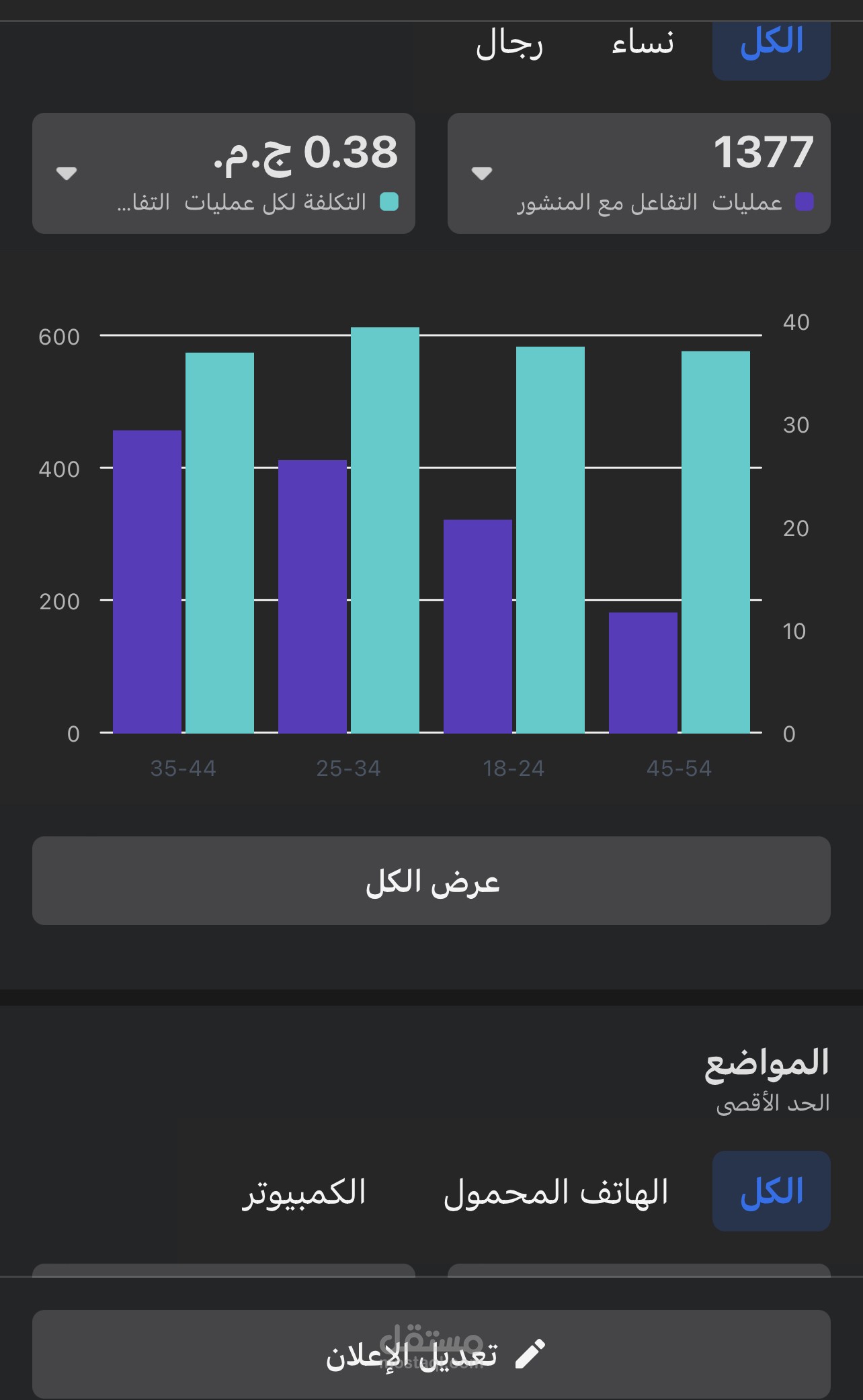Open the dropdown for عمليات التفاعل مع المنشور

[481, 173]
